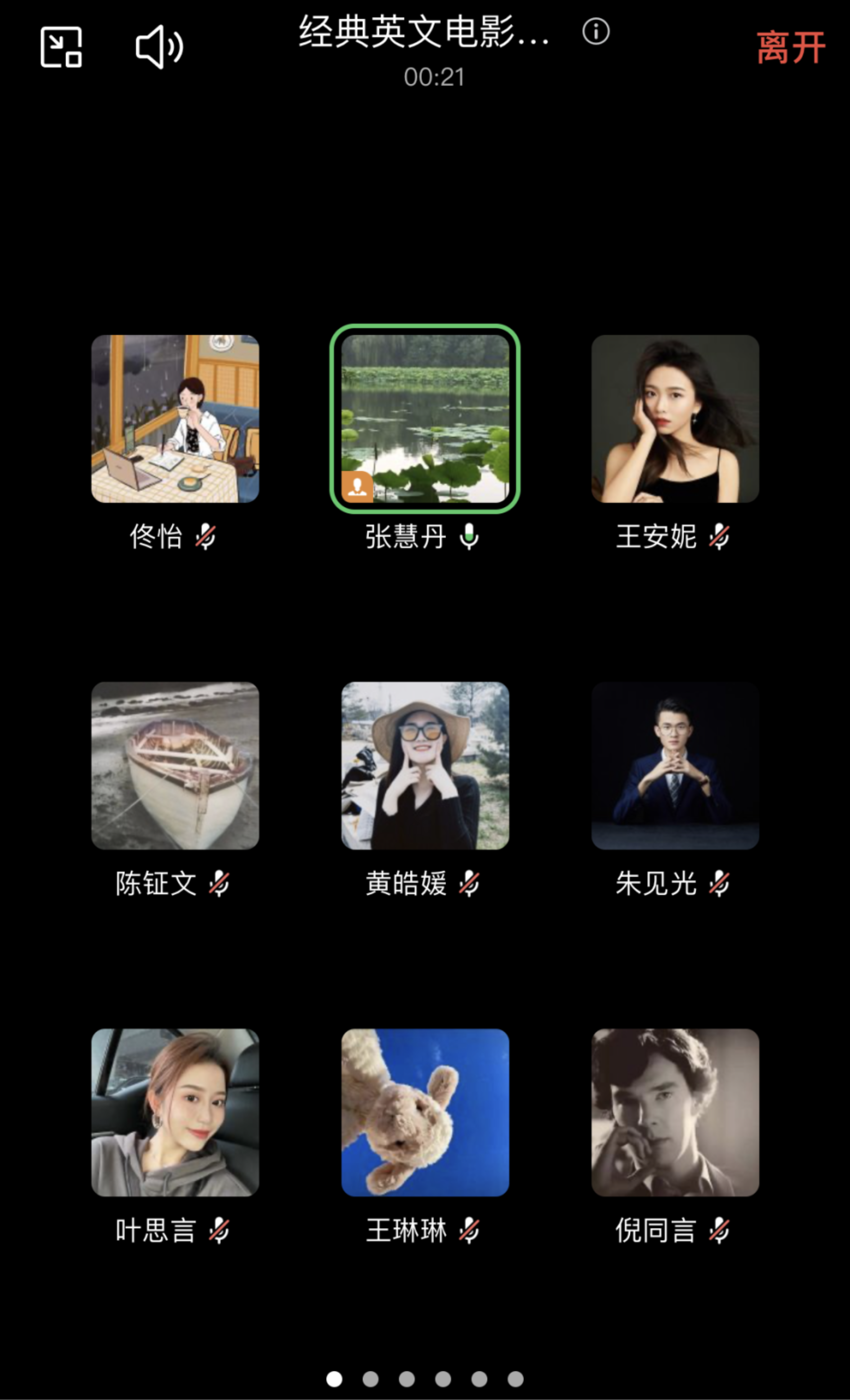Open the meeting info details
This screenshot has width=850, height=1400.
(x=595, y=31)
